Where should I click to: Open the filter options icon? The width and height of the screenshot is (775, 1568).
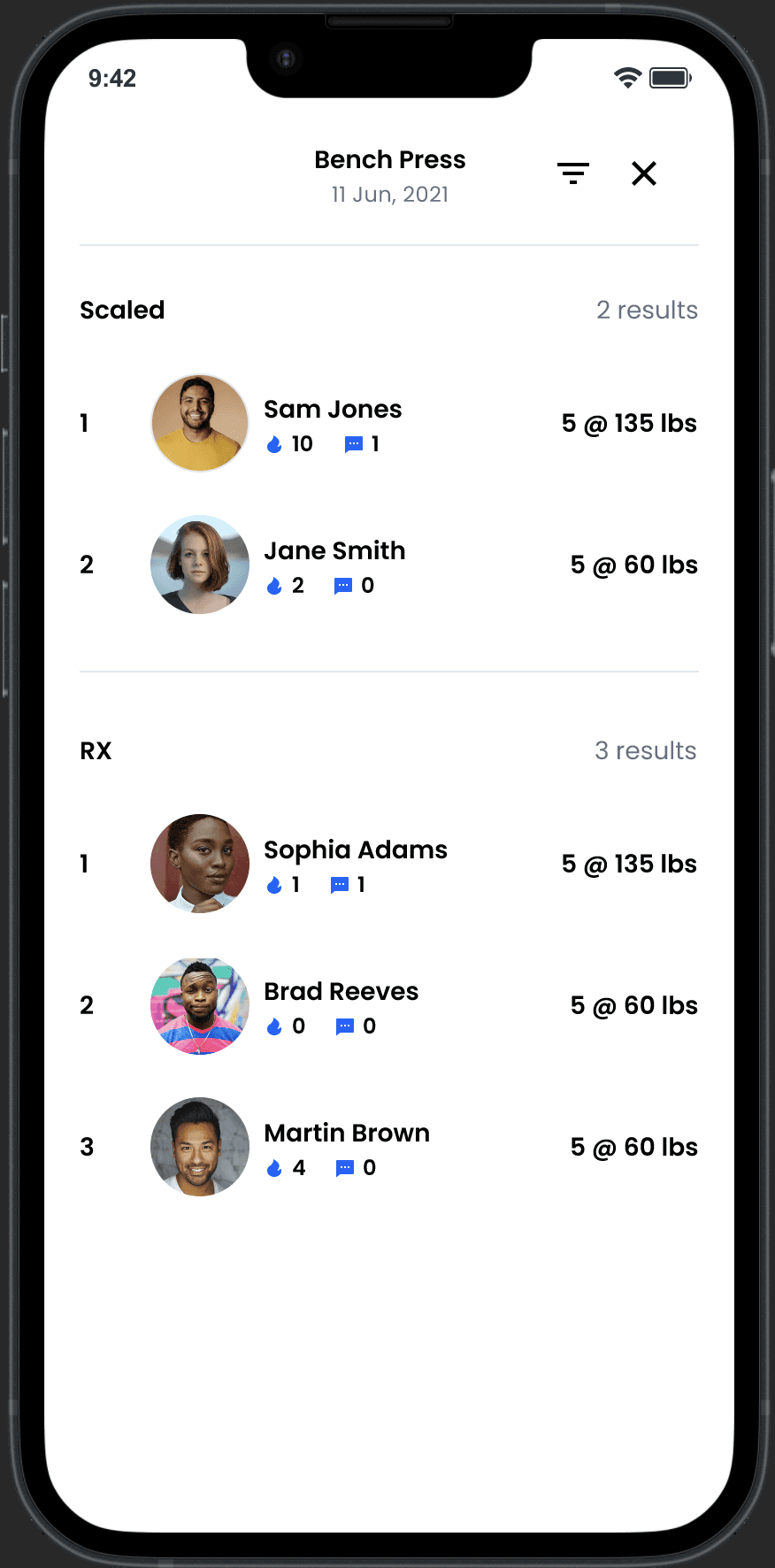573,173
